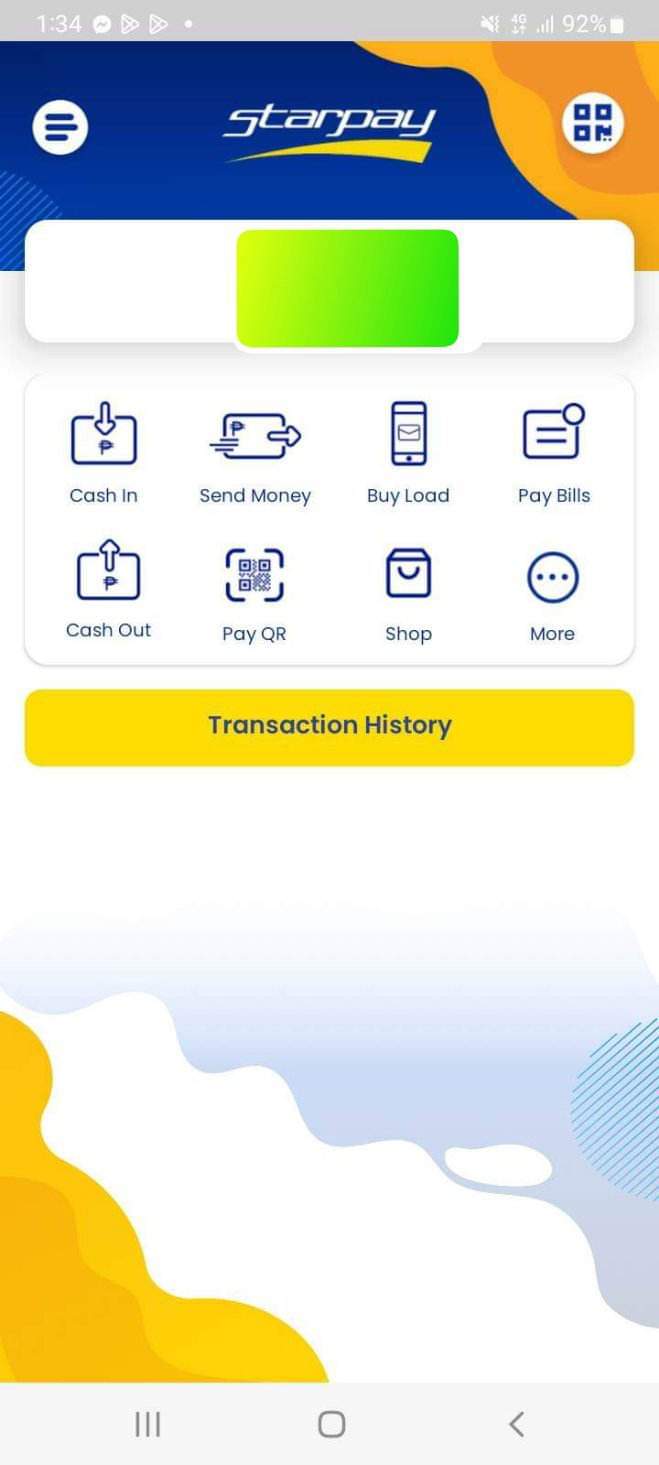659x1465 pixels.
Task: View Transaction History
Action: 329,727
